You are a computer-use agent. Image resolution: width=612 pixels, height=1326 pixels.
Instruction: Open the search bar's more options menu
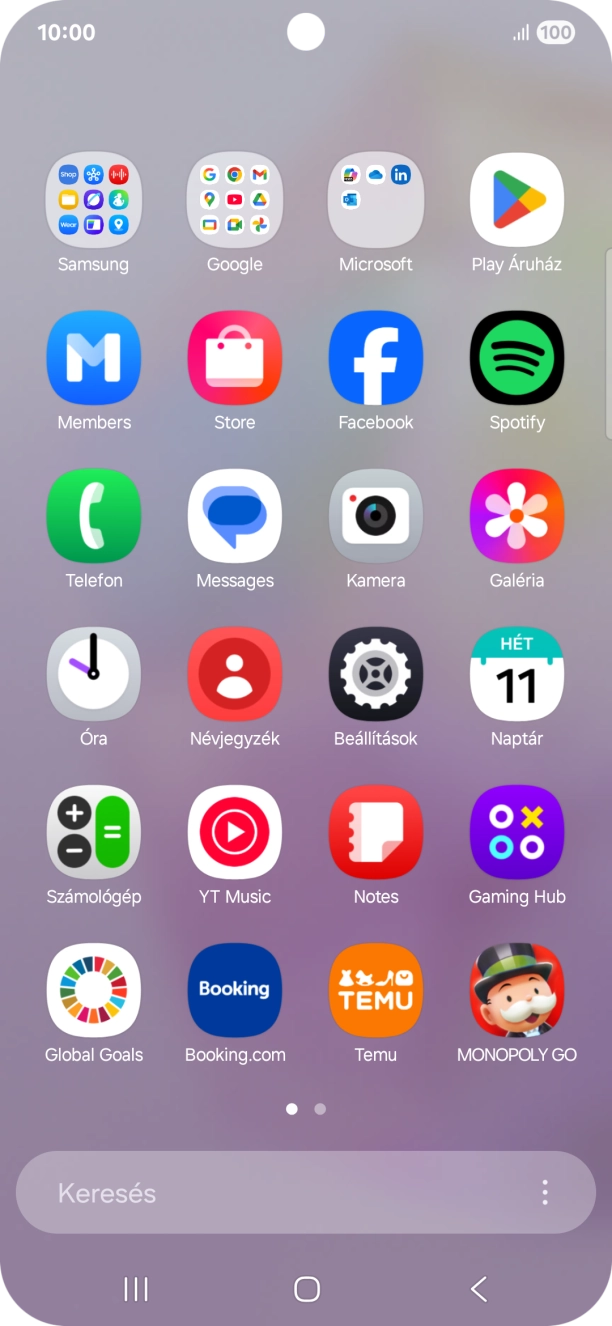545,1192
